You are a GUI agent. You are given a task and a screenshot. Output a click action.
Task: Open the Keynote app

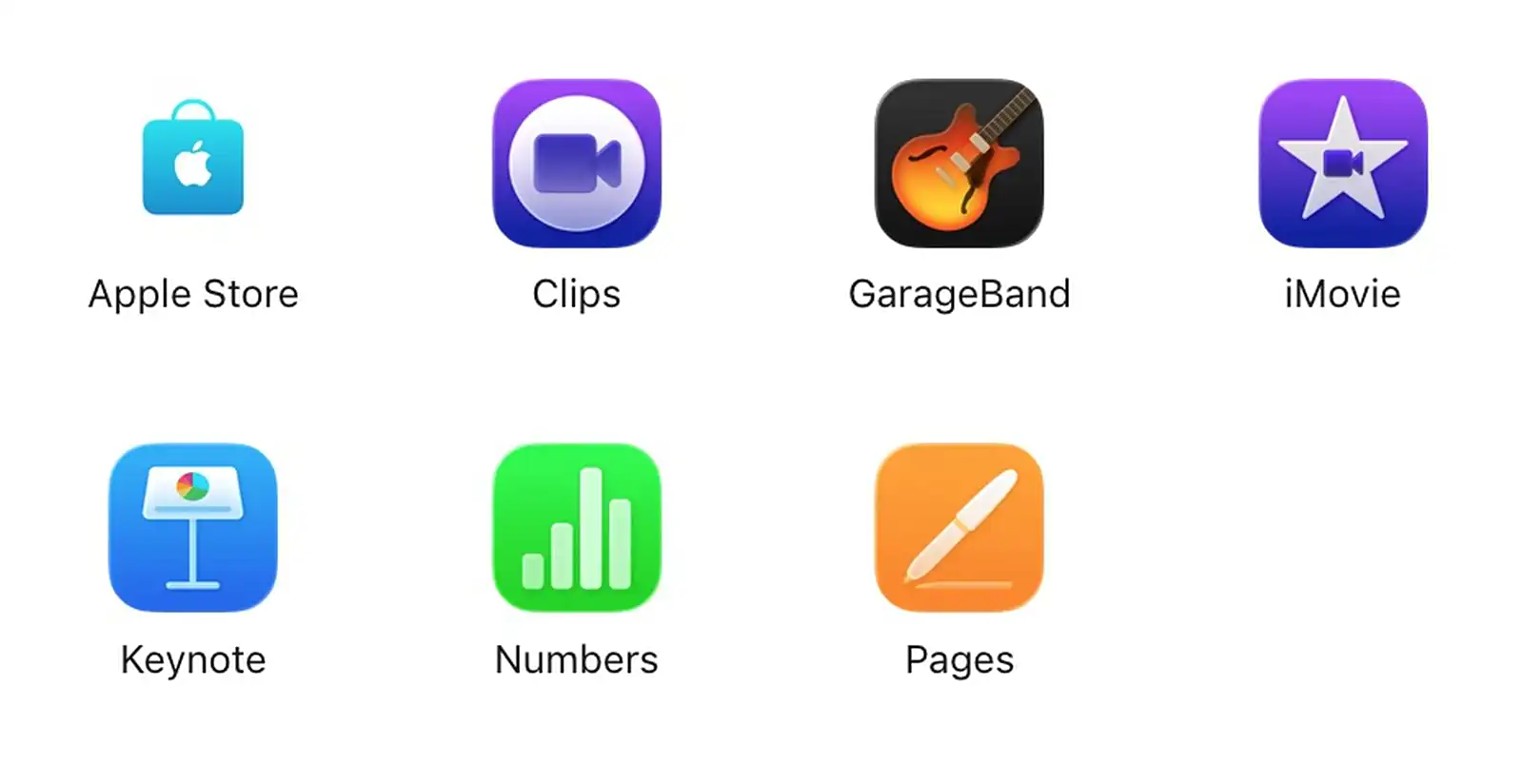(x=193, y=527)
